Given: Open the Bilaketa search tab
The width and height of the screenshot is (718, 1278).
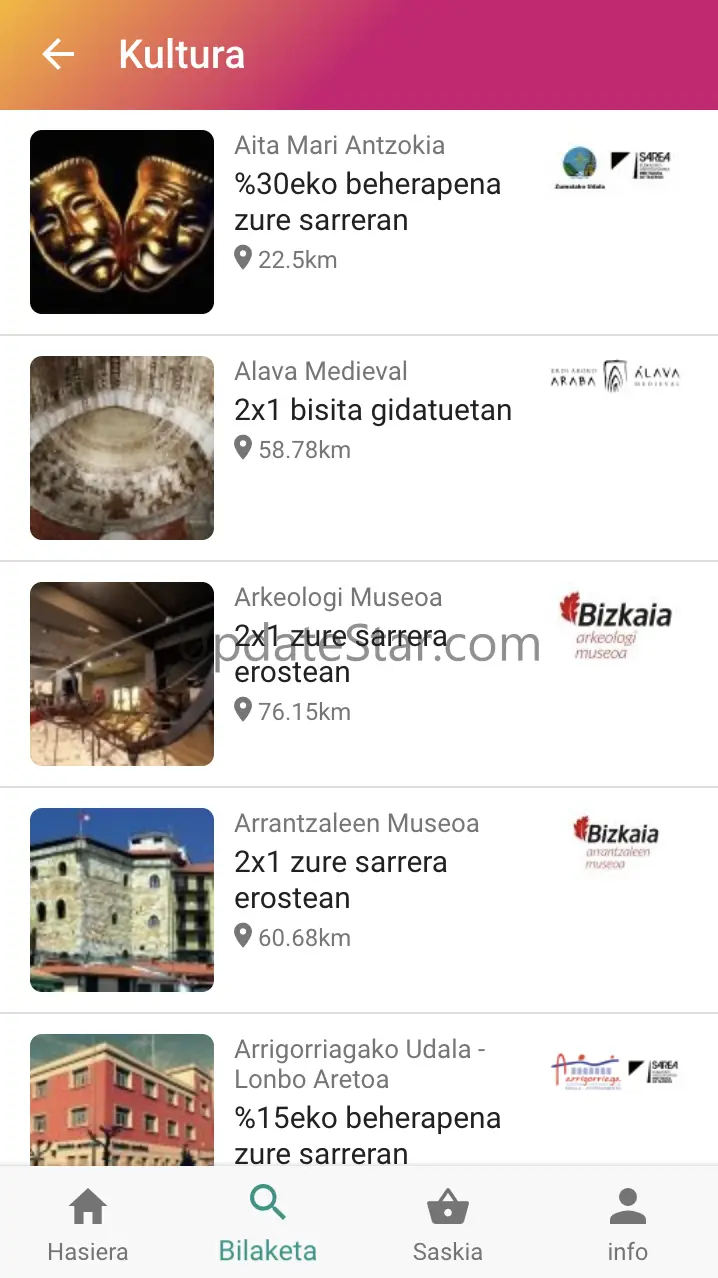Looking at the screenshot, I should click(x=268, y=1226).
